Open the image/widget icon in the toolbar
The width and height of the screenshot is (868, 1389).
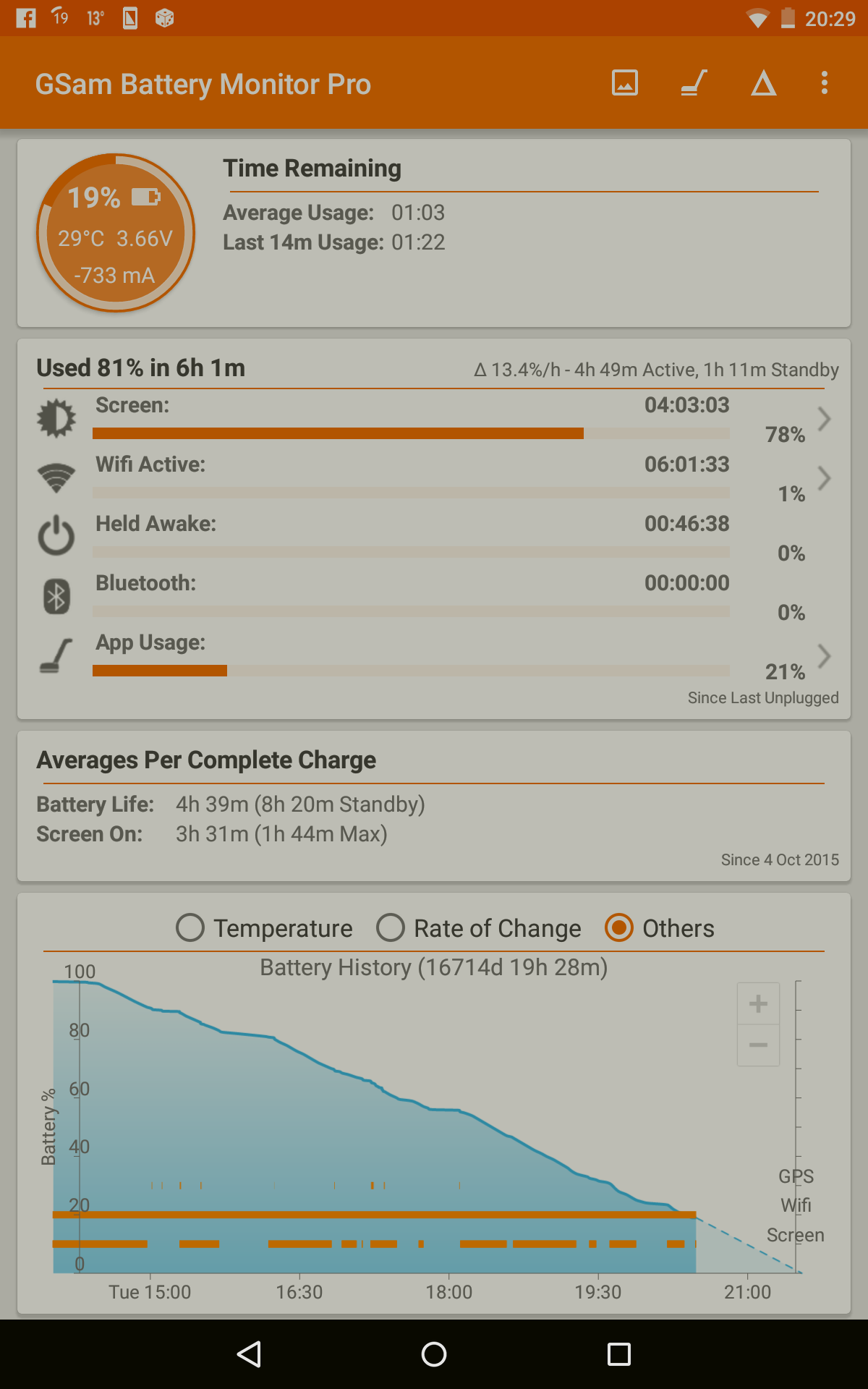[625, 83]
